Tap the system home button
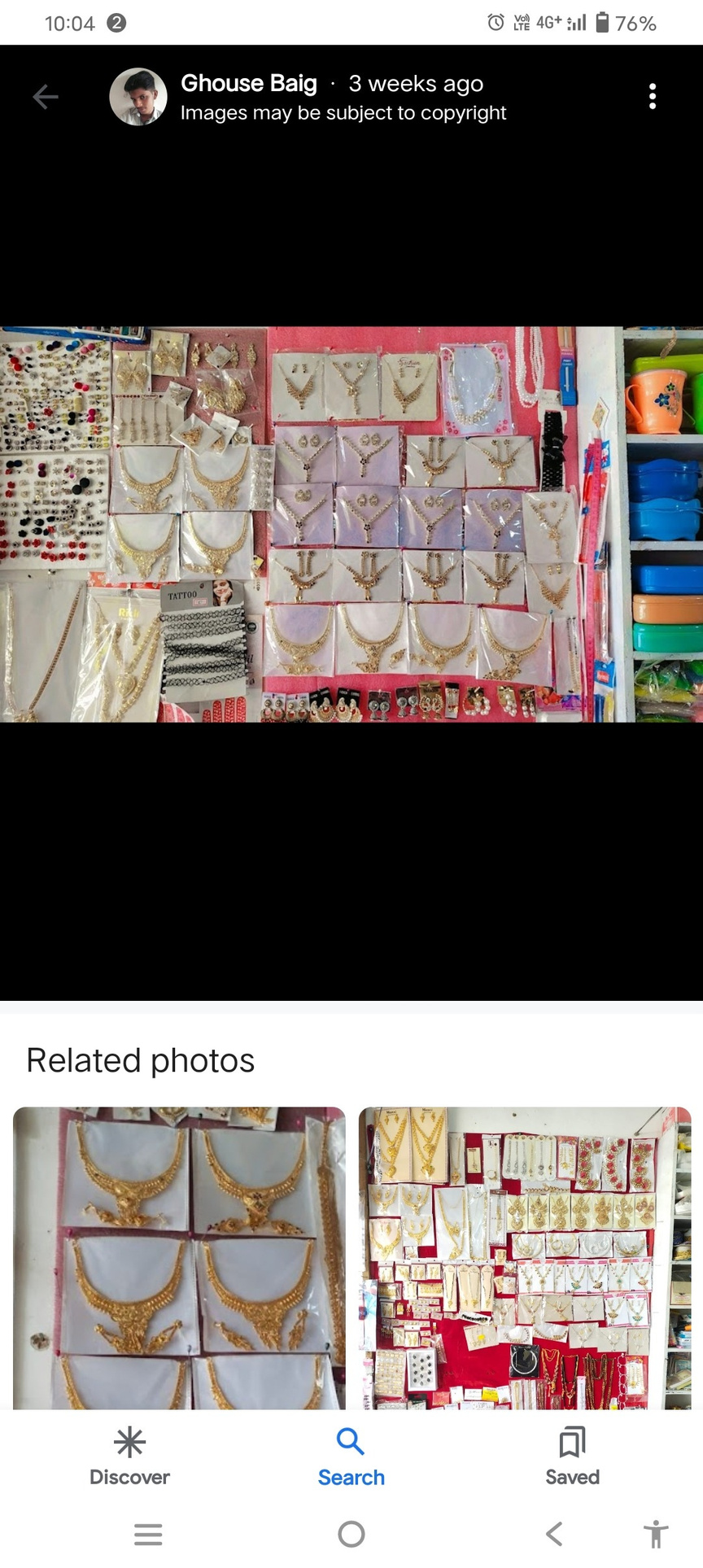The image size is (703, 1568). tap(351, 1534)
